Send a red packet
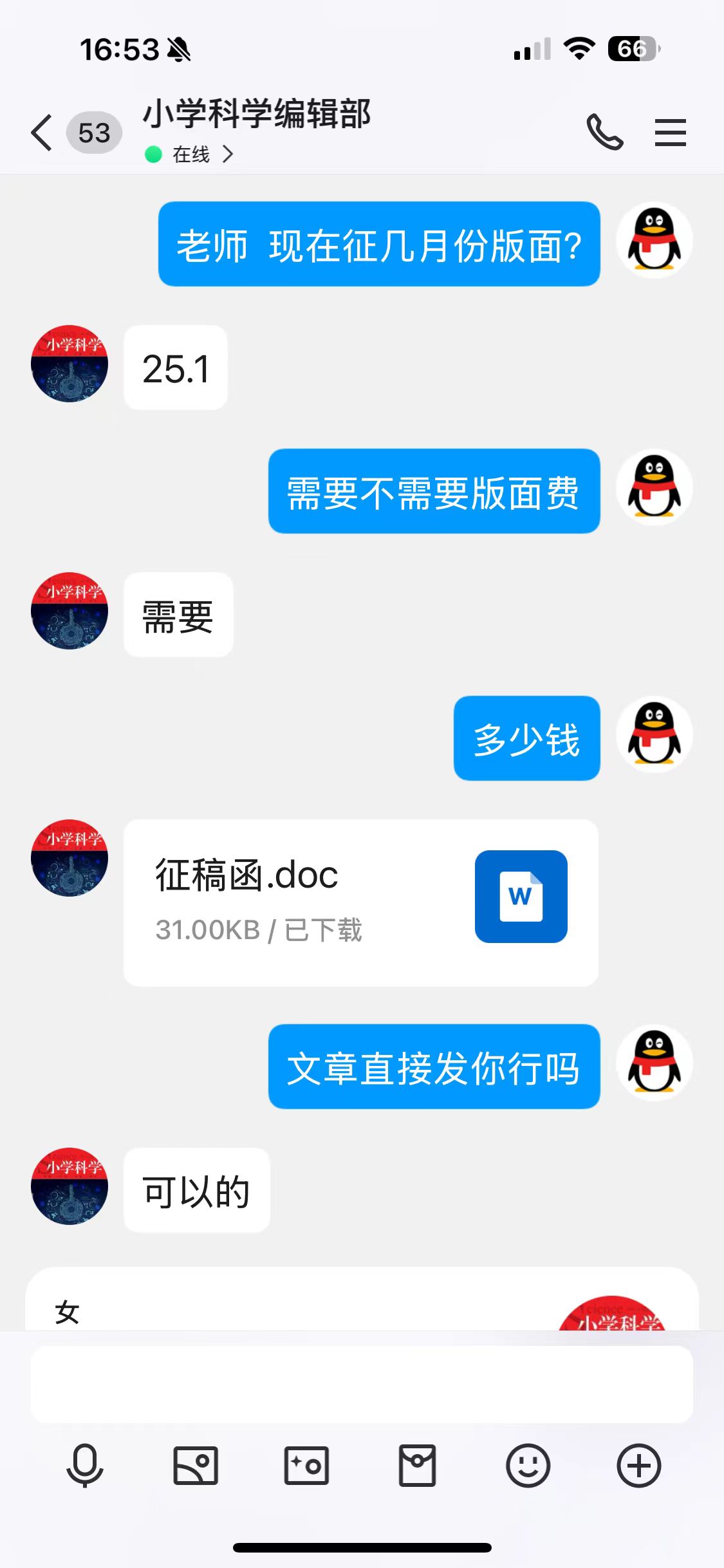 tap(417, 1466)
